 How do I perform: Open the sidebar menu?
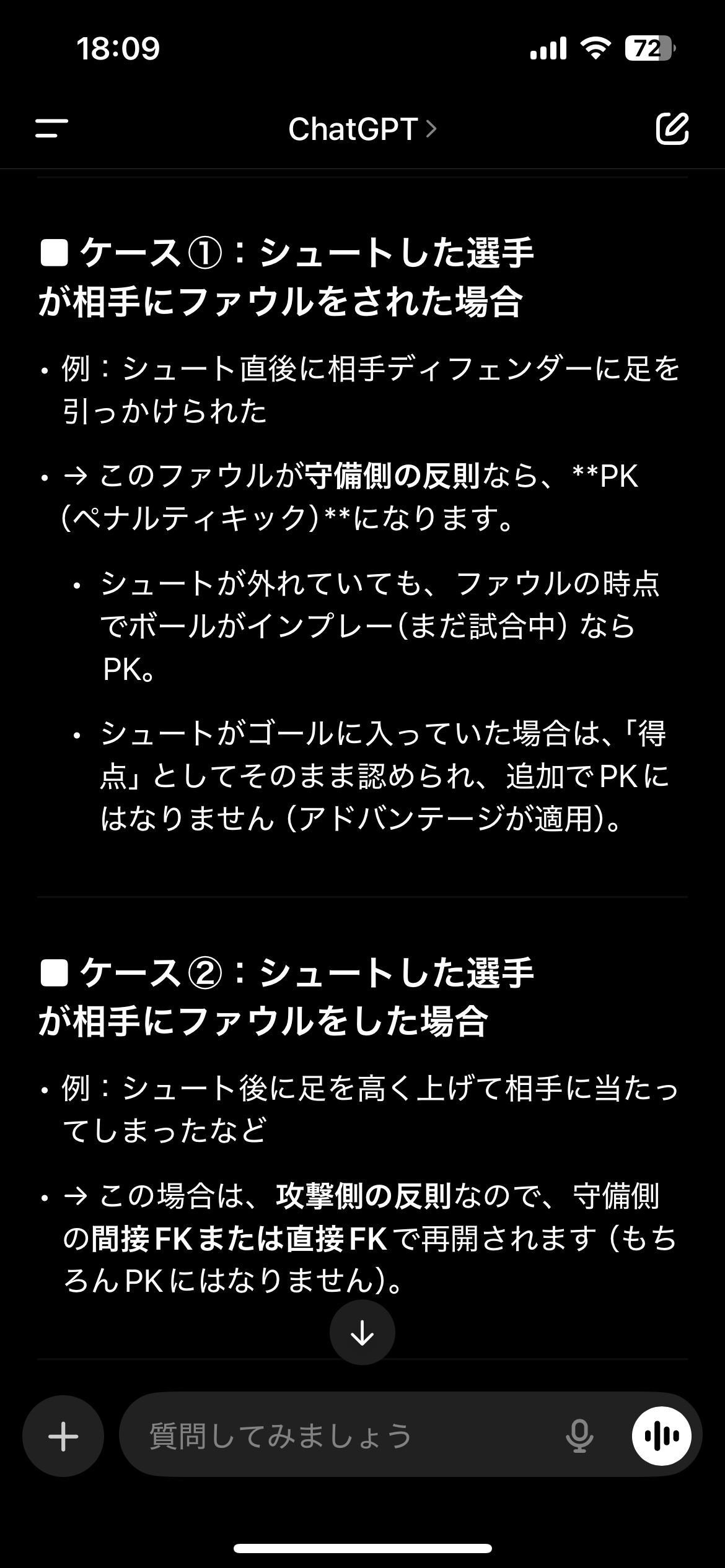click(x=52, y=129)
